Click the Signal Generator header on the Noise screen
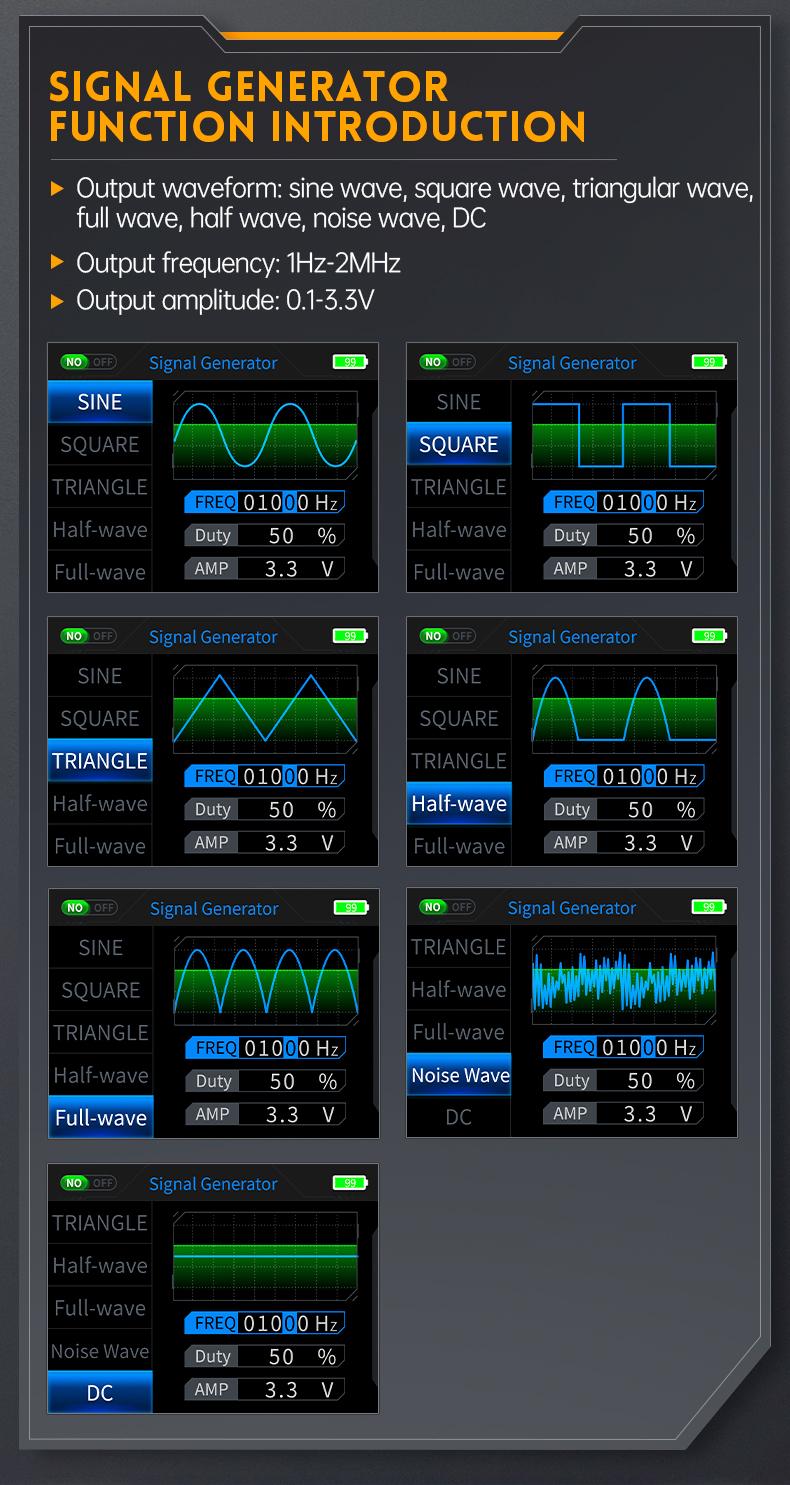790x1485 pixels. (x=572, y=909)
